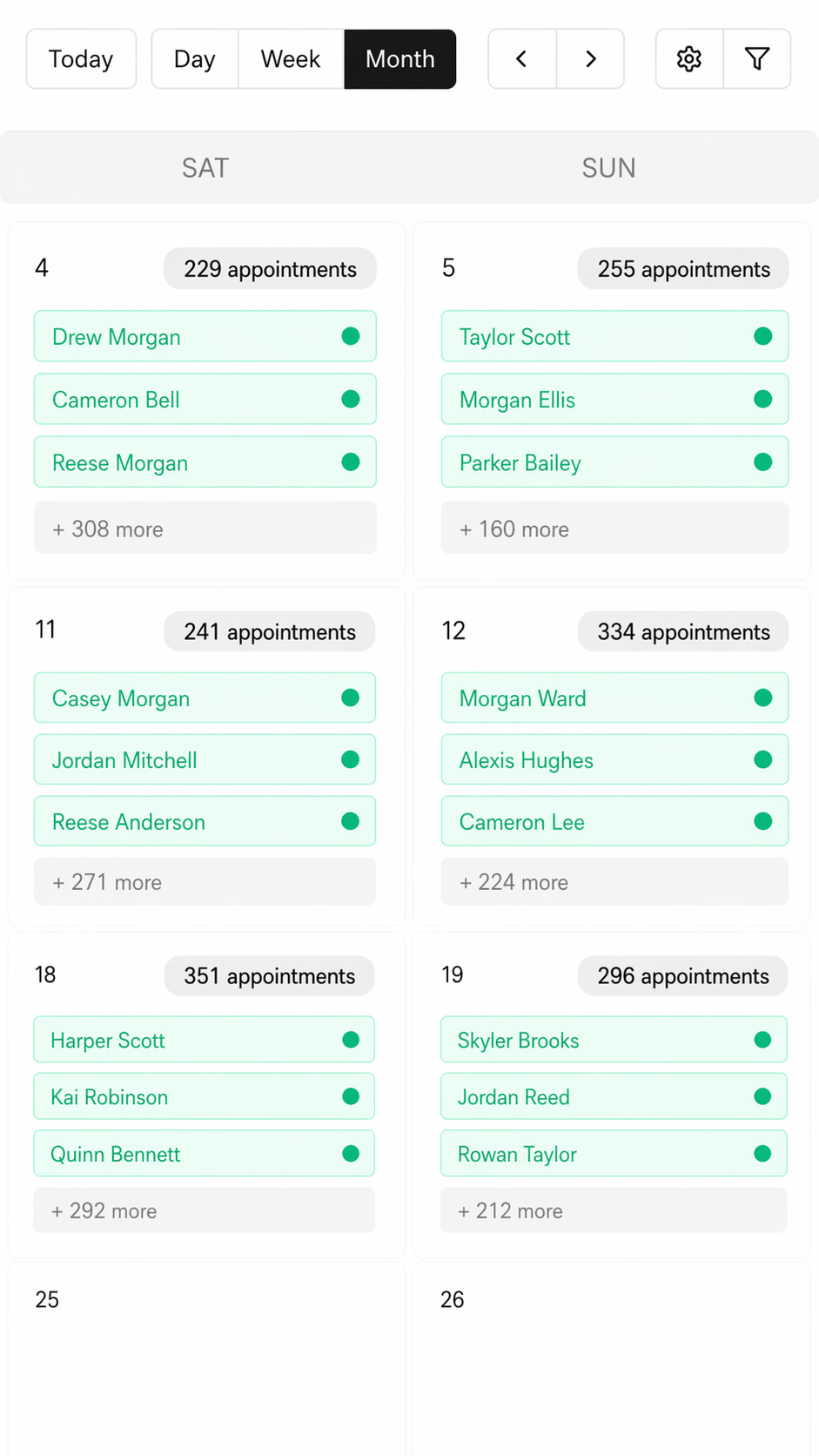
Task: Select the Month view tab
Action: coord(399,59)
